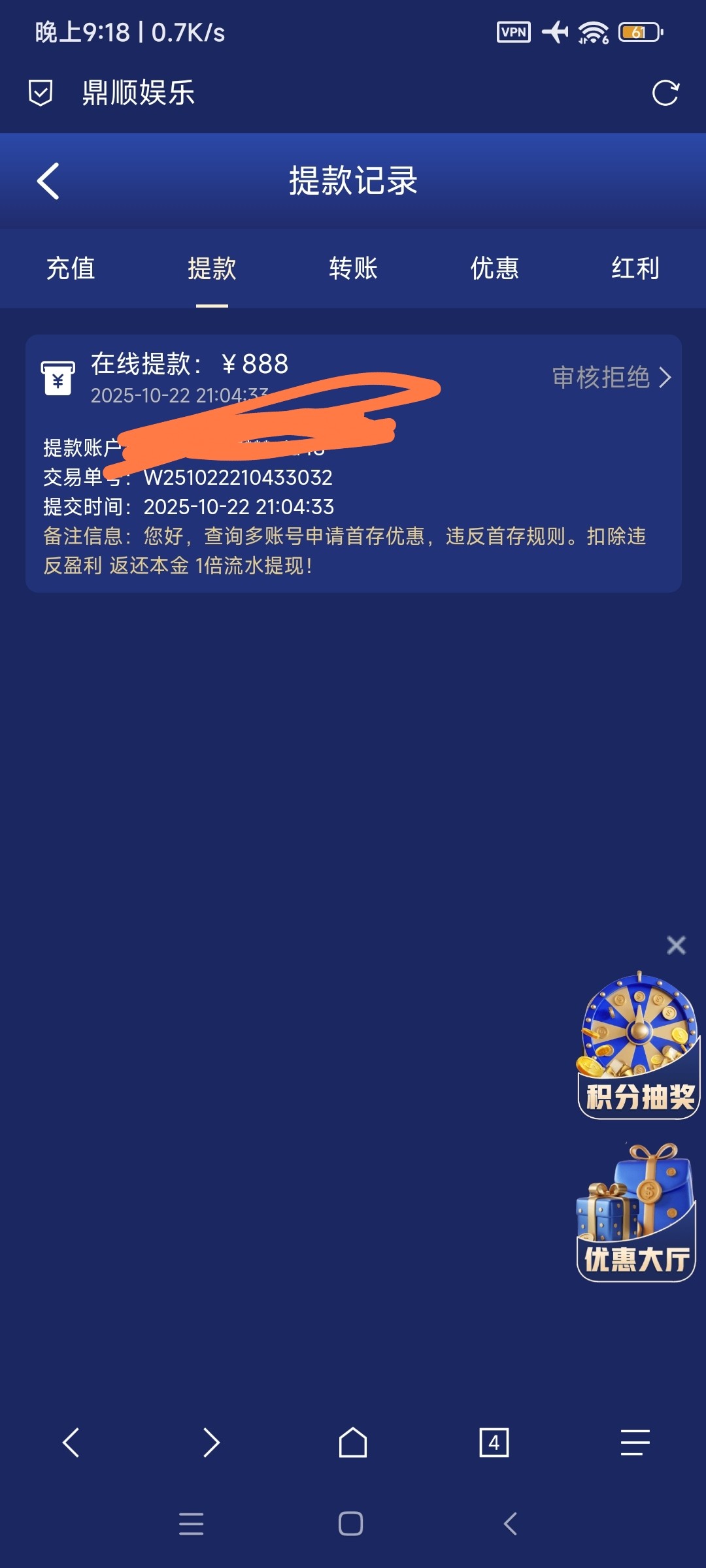Open the 审核拒绝 withdrawal details

click(611, 378)
